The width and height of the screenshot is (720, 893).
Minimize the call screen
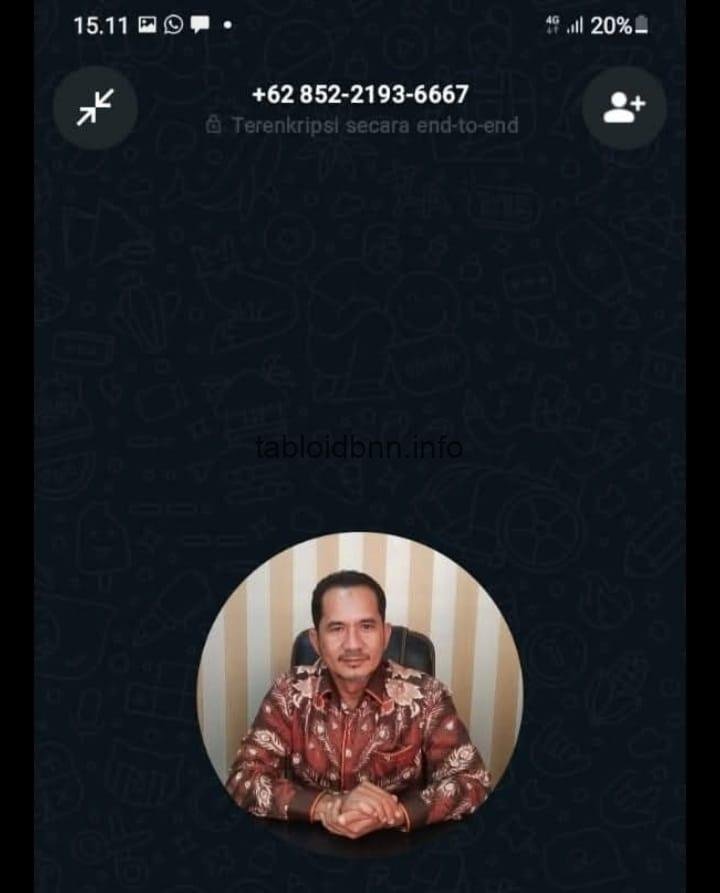96,108
